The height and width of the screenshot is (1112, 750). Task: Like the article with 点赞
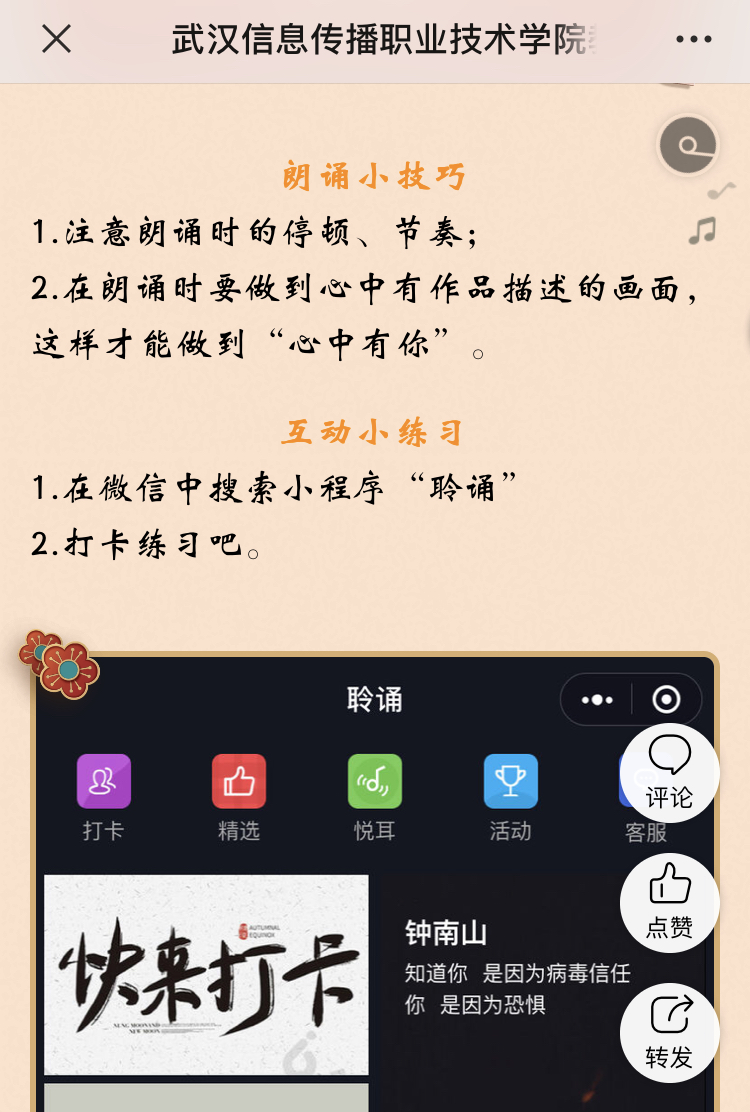click(669, 902)
